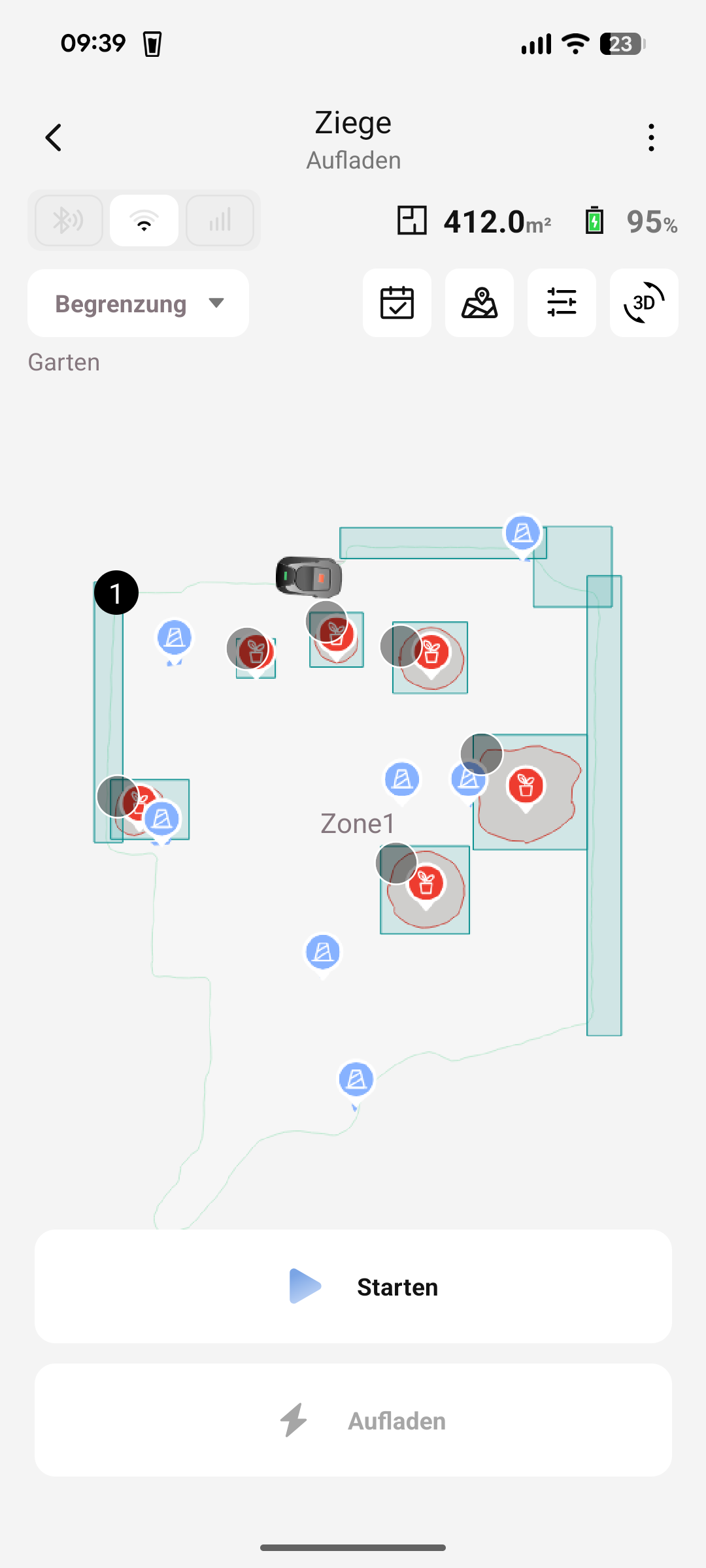Tap the Starten button

353,1286
